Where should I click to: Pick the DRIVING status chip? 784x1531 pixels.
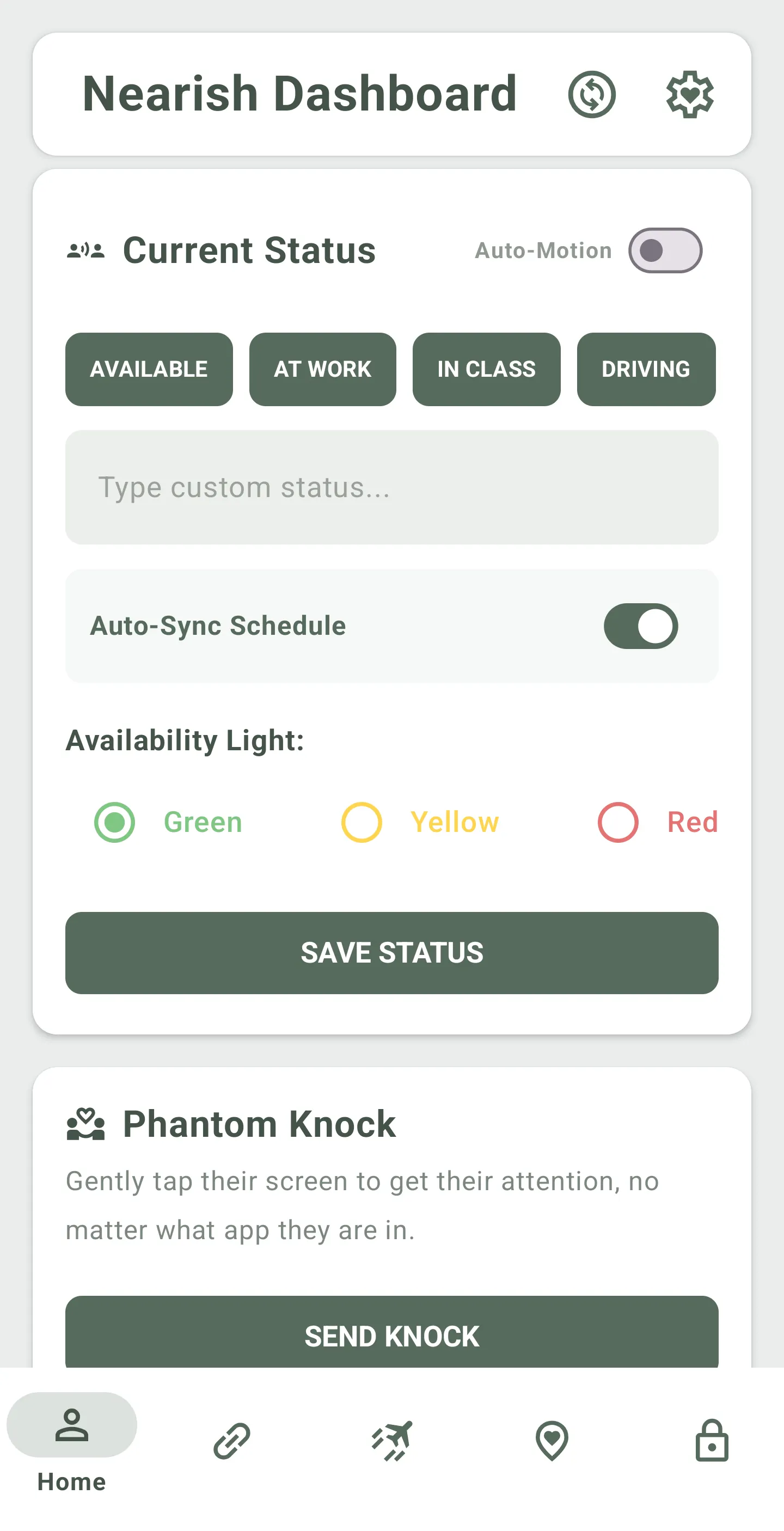pos(646,369)
